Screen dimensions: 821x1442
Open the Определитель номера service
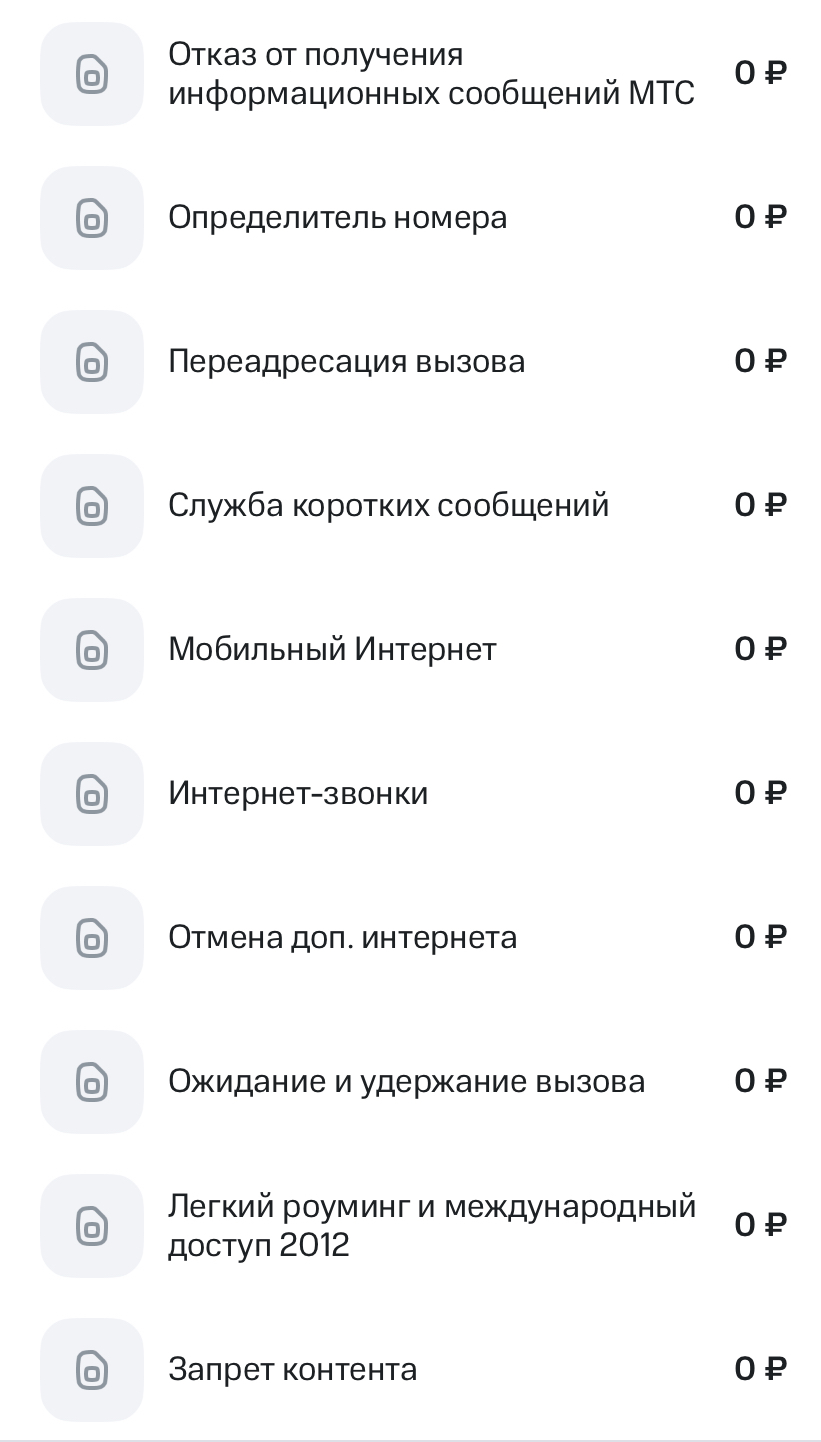click(x=410, y=218)
